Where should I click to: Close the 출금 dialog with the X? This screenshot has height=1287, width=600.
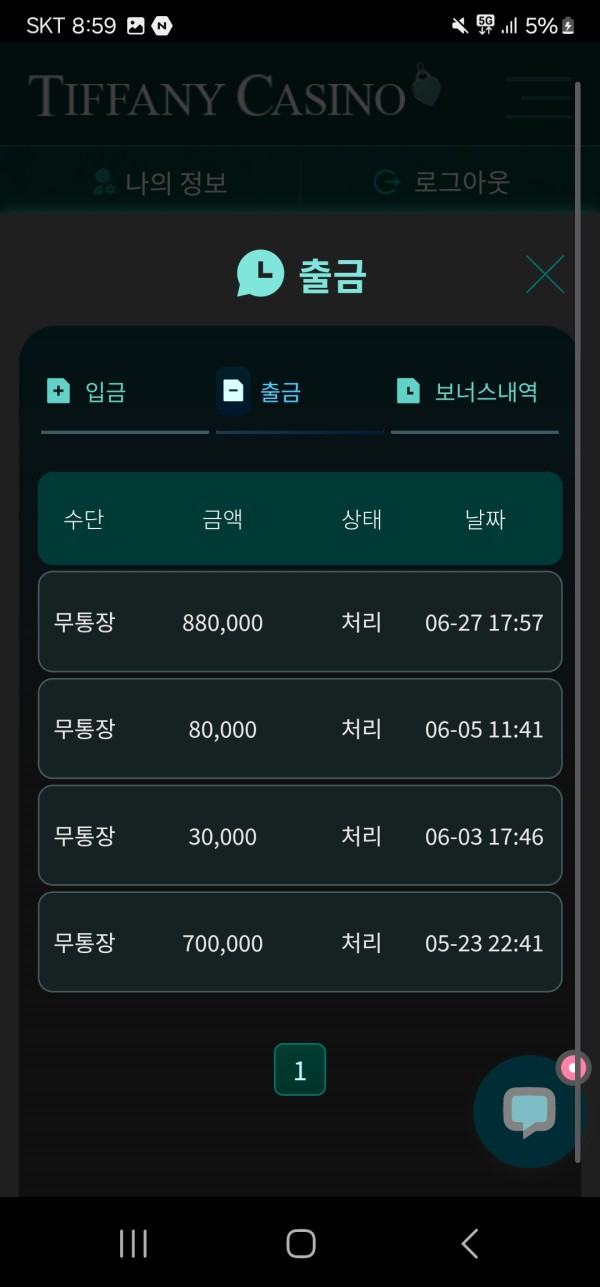tap(545, 274)
